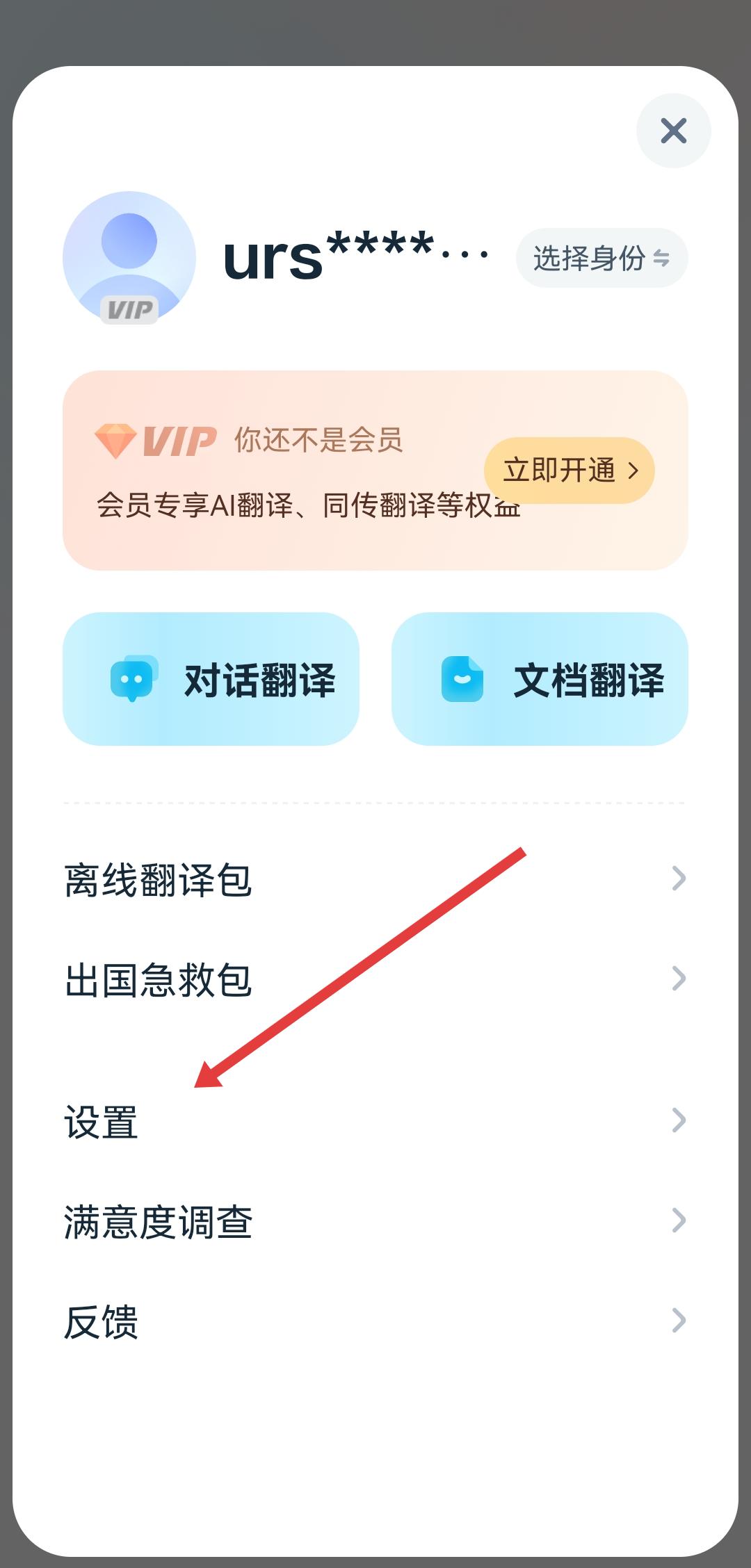751x1568 pixels.
Task: Go to 设置 settings
Action: (375, 1121)
